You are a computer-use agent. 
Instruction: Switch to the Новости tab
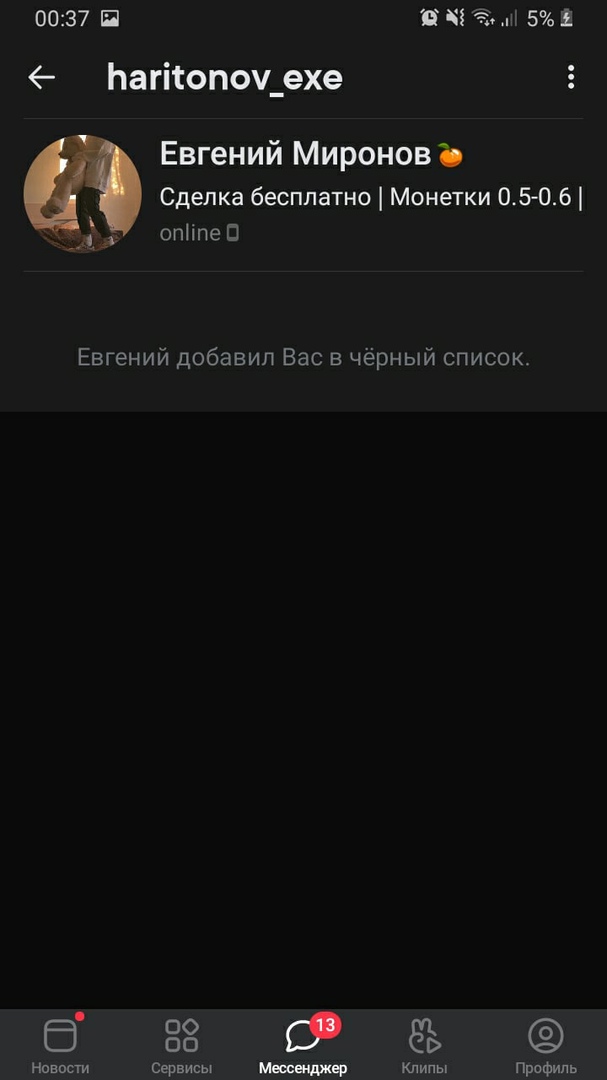60,1045
